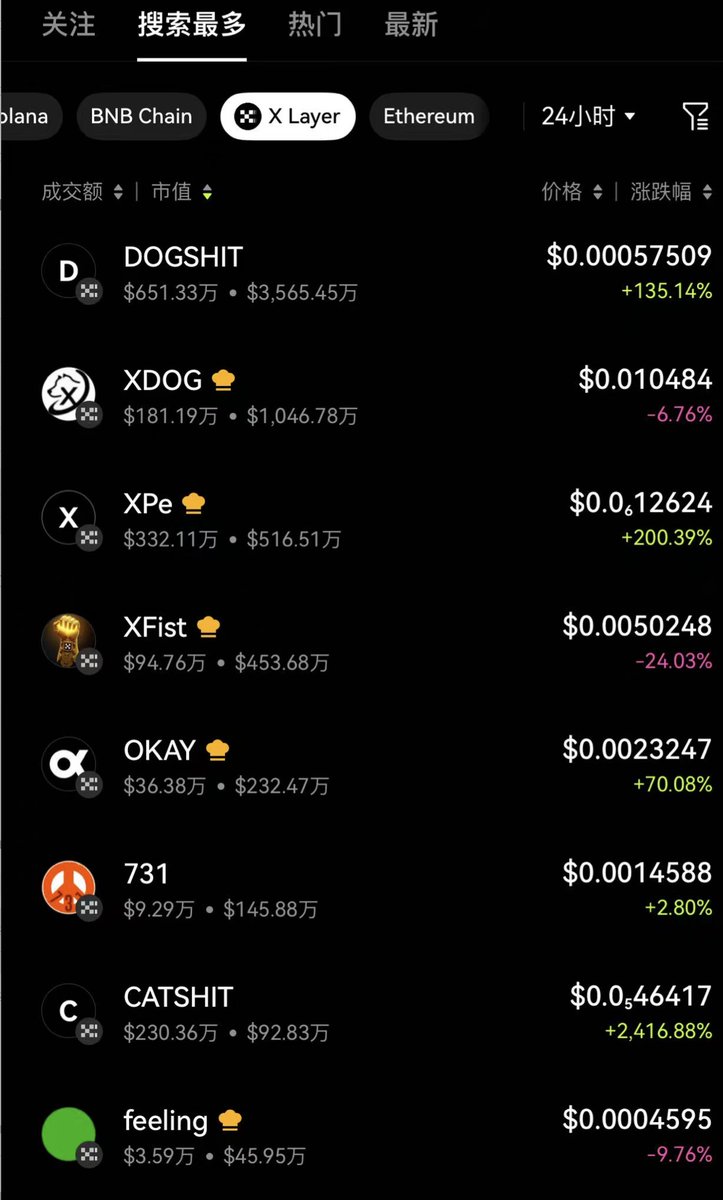Screen dimensions: 723x1200
Task: Open the XDOG token row
Action: (x=361, y=396)
